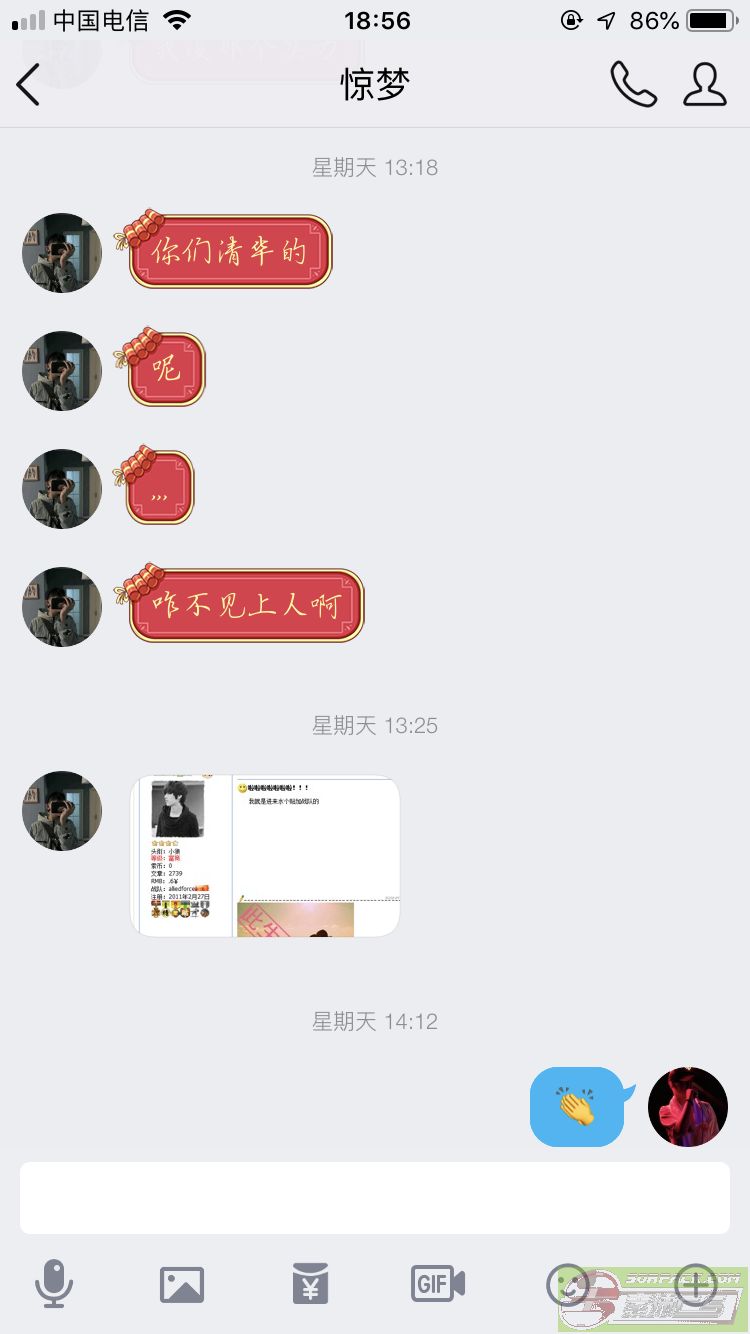Send a red packet
The image size is (750, 1334).
[310, 1284]
